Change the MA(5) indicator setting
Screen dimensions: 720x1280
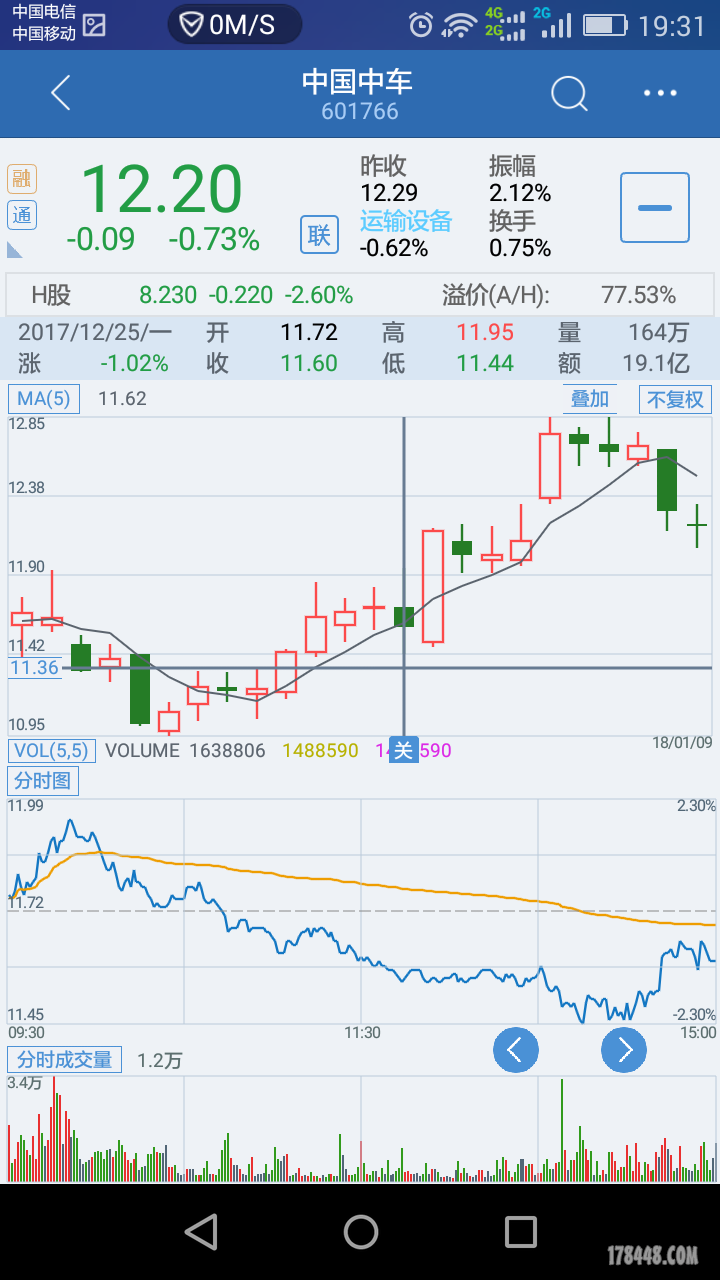pos(43,398)
